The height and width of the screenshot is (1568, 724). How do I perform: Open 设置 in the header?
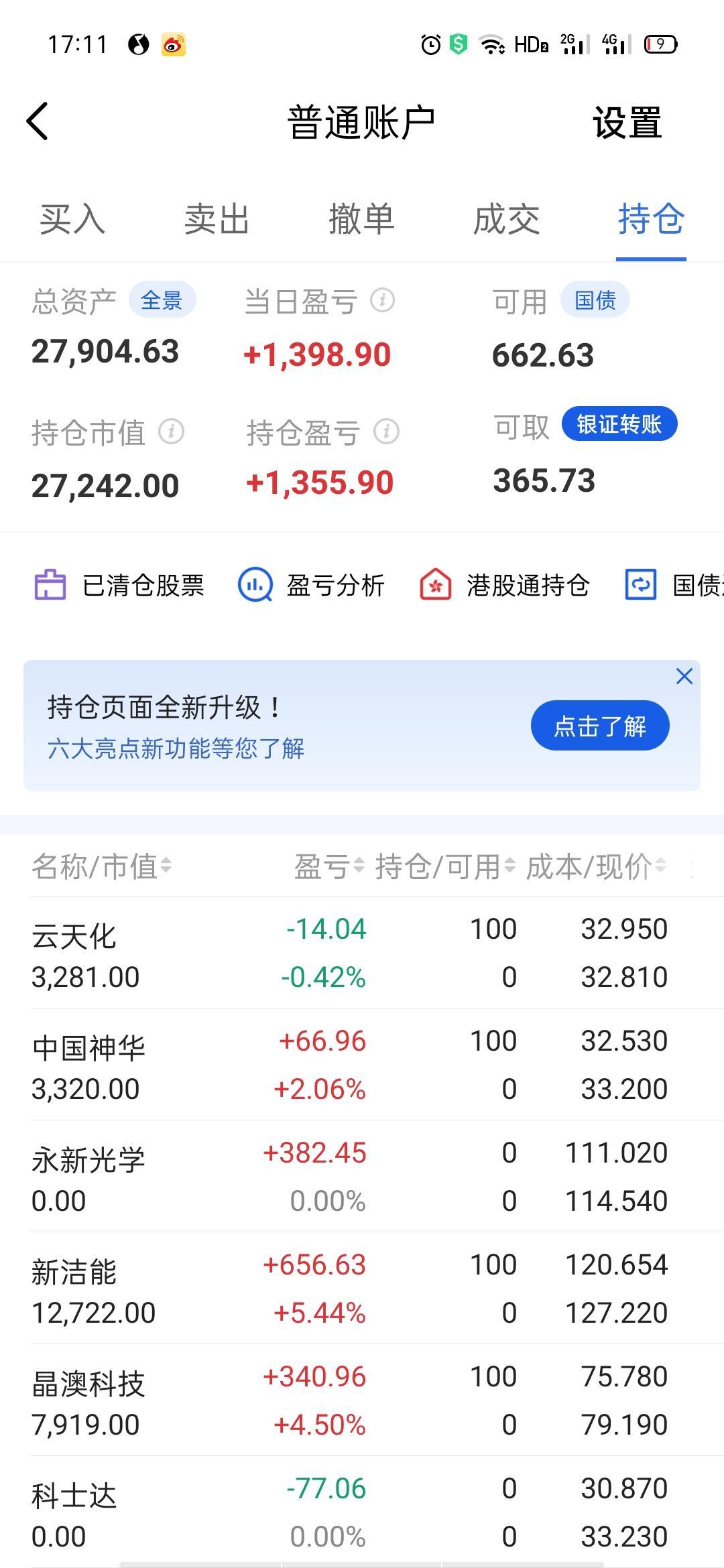click(x=627, y=123)
